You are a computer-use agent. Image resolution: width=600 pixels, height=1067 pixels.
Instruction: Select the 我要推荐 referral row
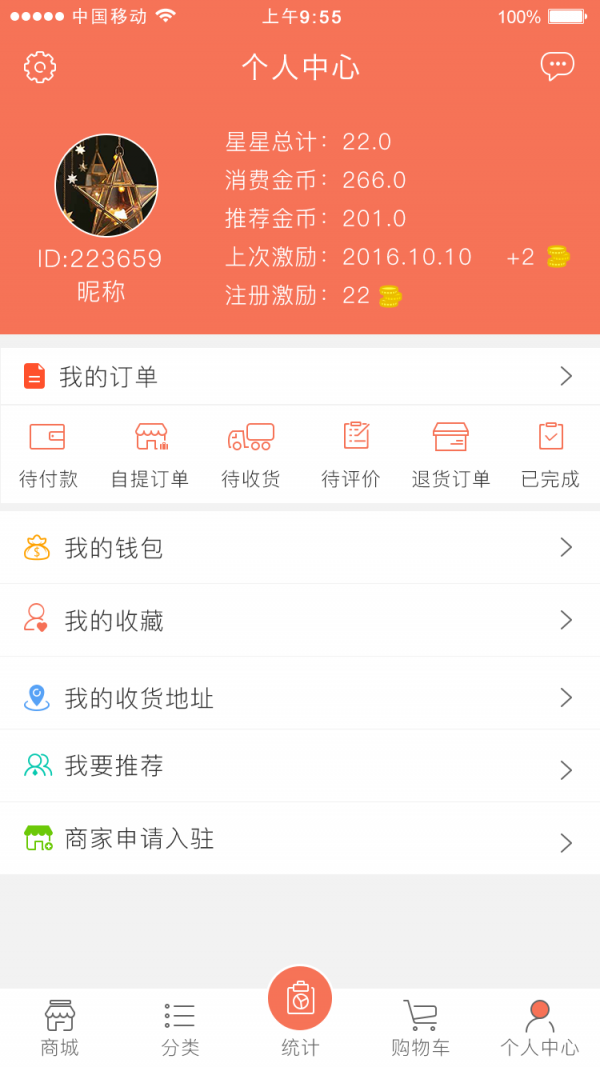pyautogui.click(x=300, y=767)
